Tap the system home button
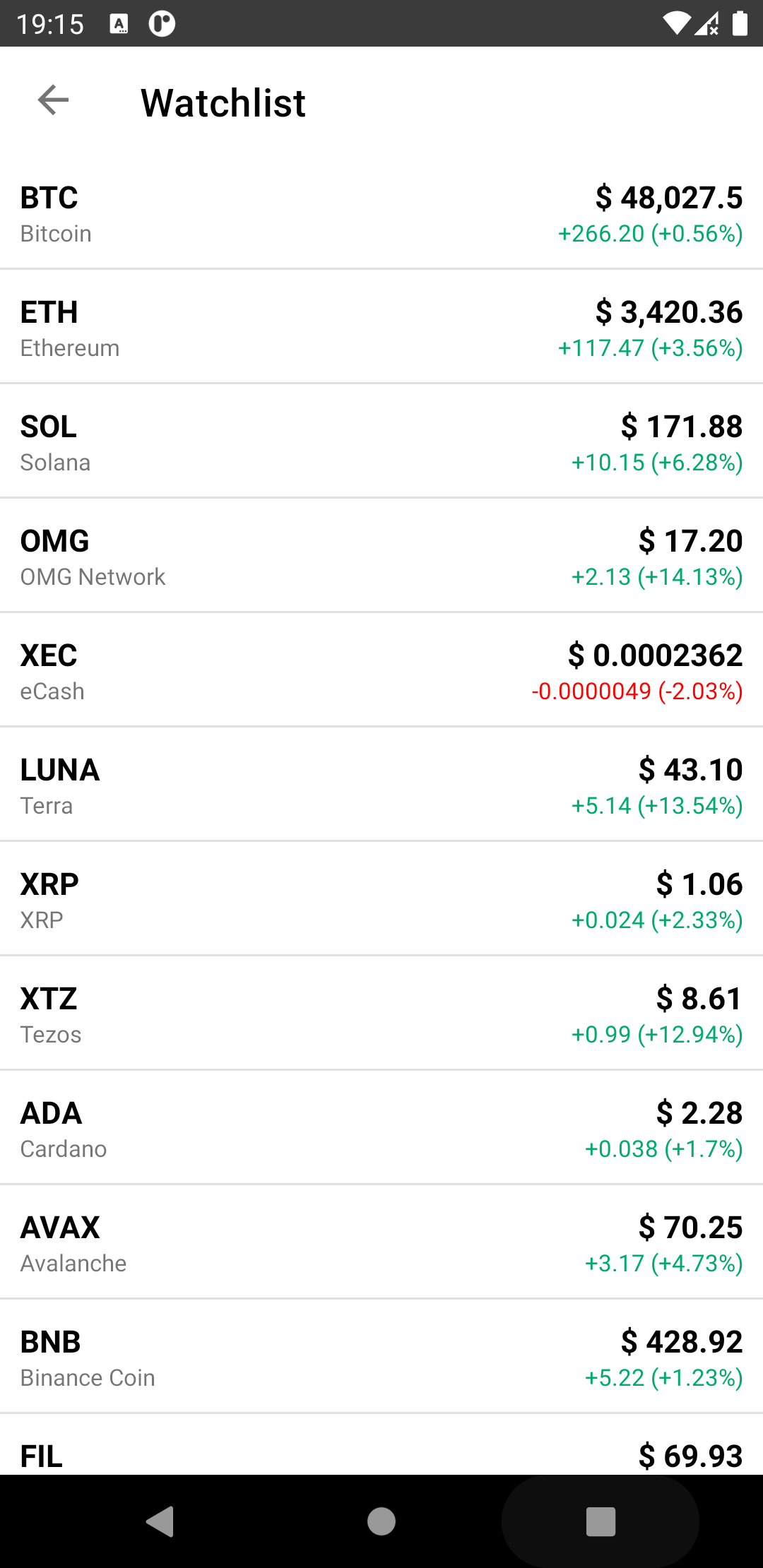 pos(381,1521)
